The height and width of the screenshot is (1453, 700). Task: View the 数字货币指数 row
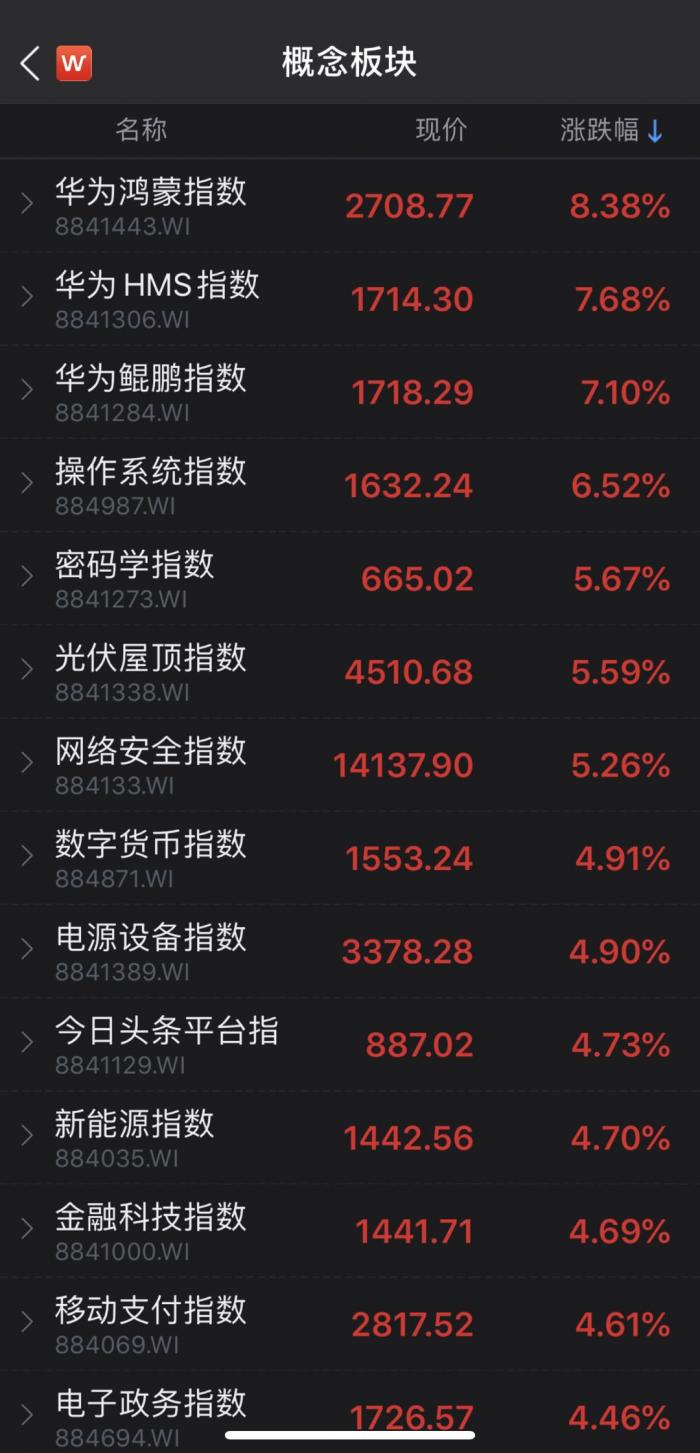point(350,858)
